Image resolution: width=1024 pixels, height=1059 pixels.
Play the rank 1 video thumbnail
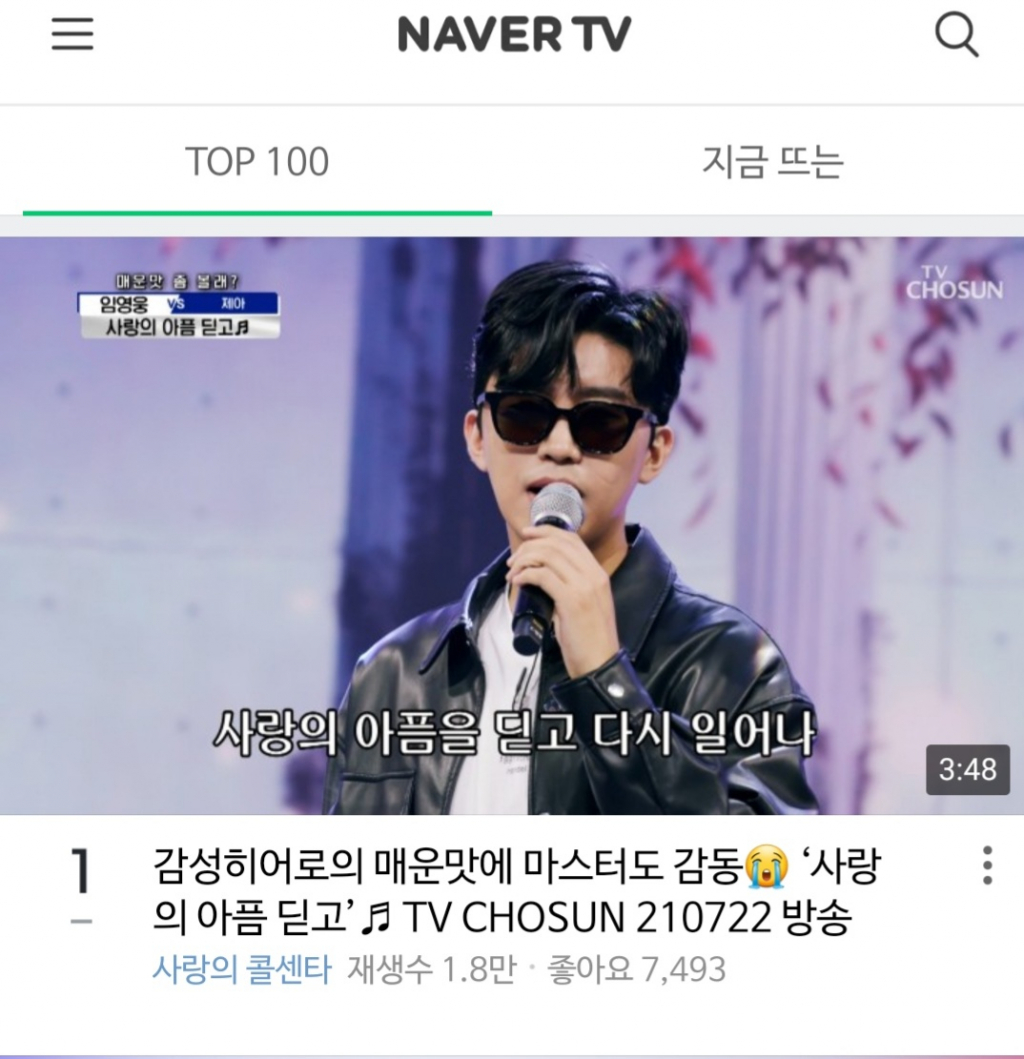pyautogui.click(x=512, y=525)
